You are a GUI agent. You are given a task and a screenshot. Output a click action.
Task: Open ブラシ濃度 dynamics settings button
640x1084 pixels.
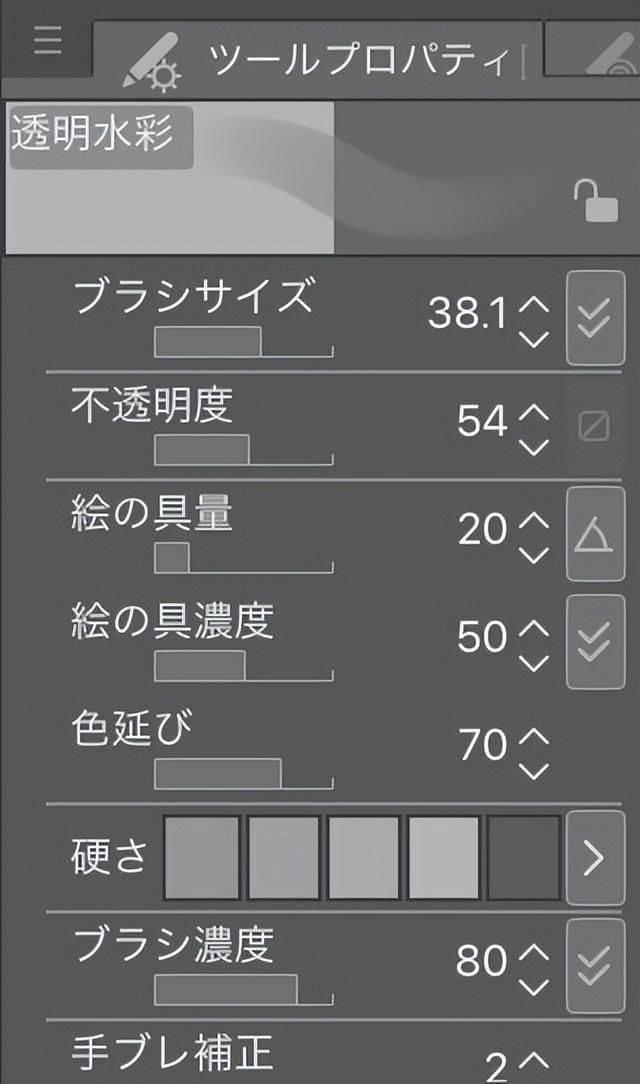595,966
